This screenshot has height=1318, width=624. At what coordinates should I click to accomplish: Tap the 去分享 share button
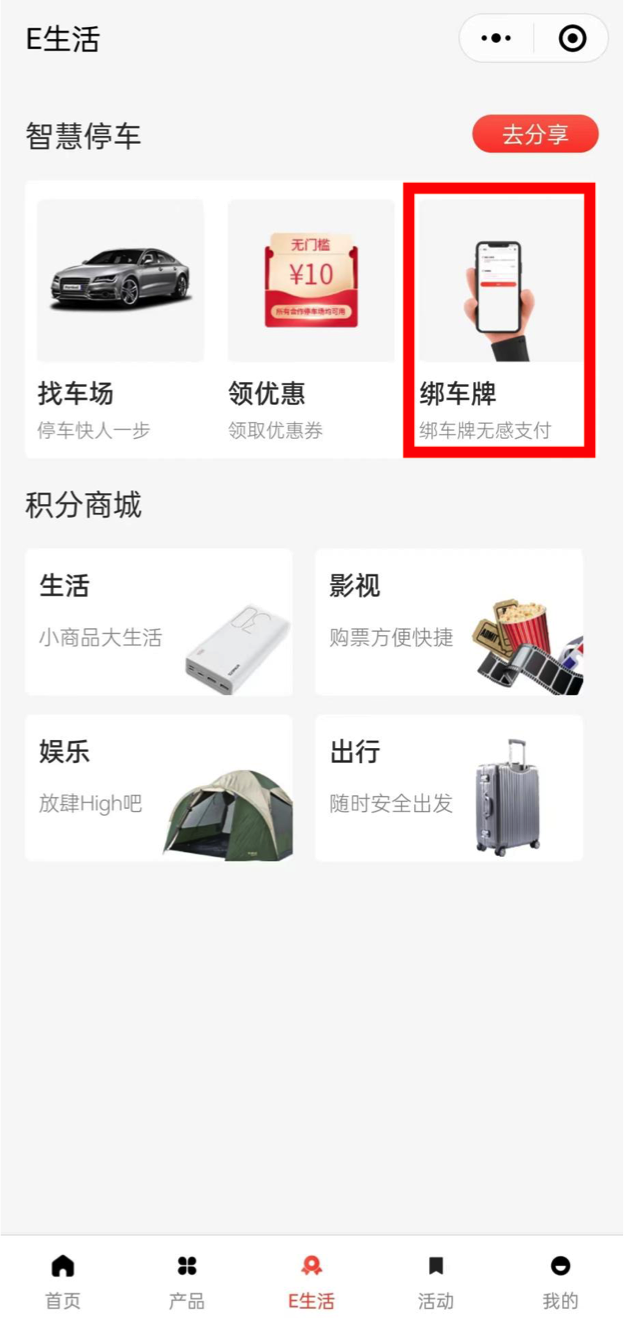[x=535, y=135]
